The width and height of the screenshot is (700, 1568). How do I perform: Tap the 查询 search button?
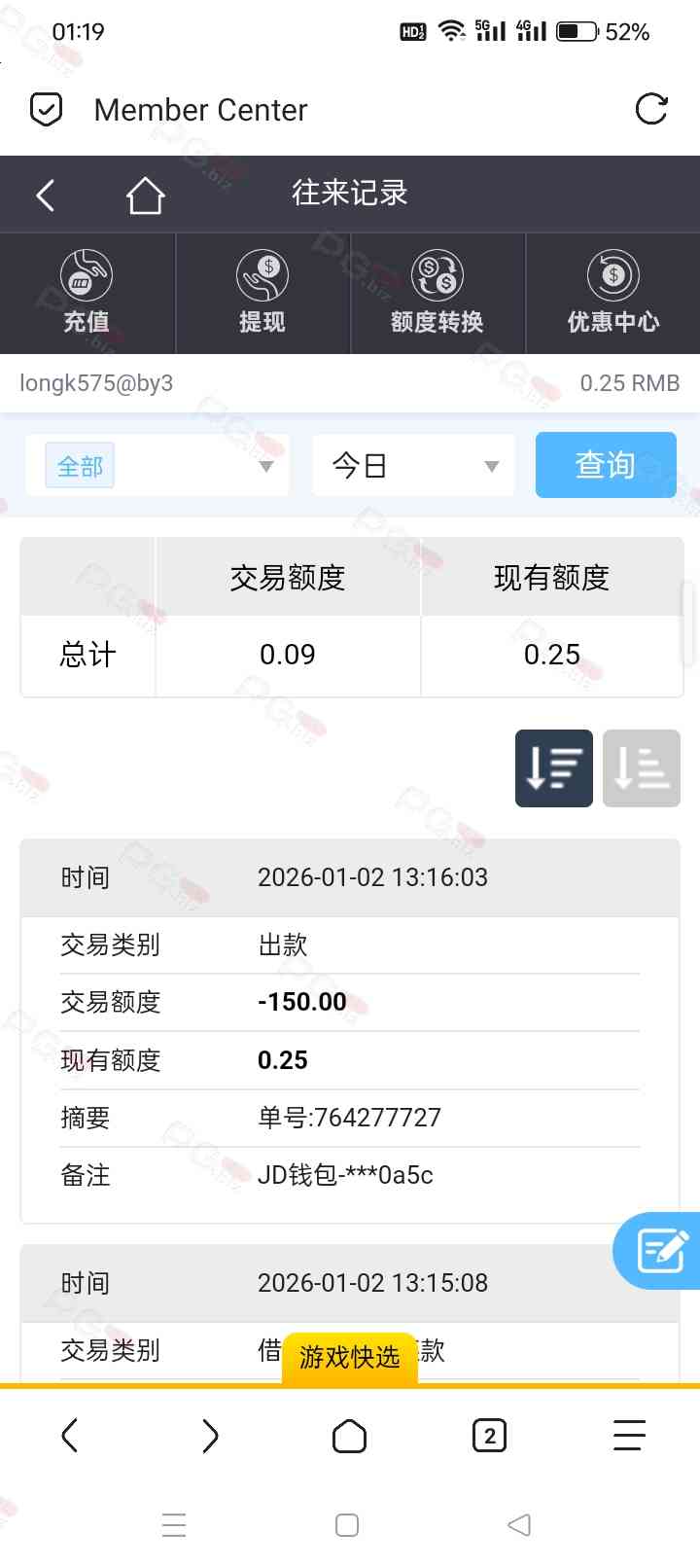point(606,465)
